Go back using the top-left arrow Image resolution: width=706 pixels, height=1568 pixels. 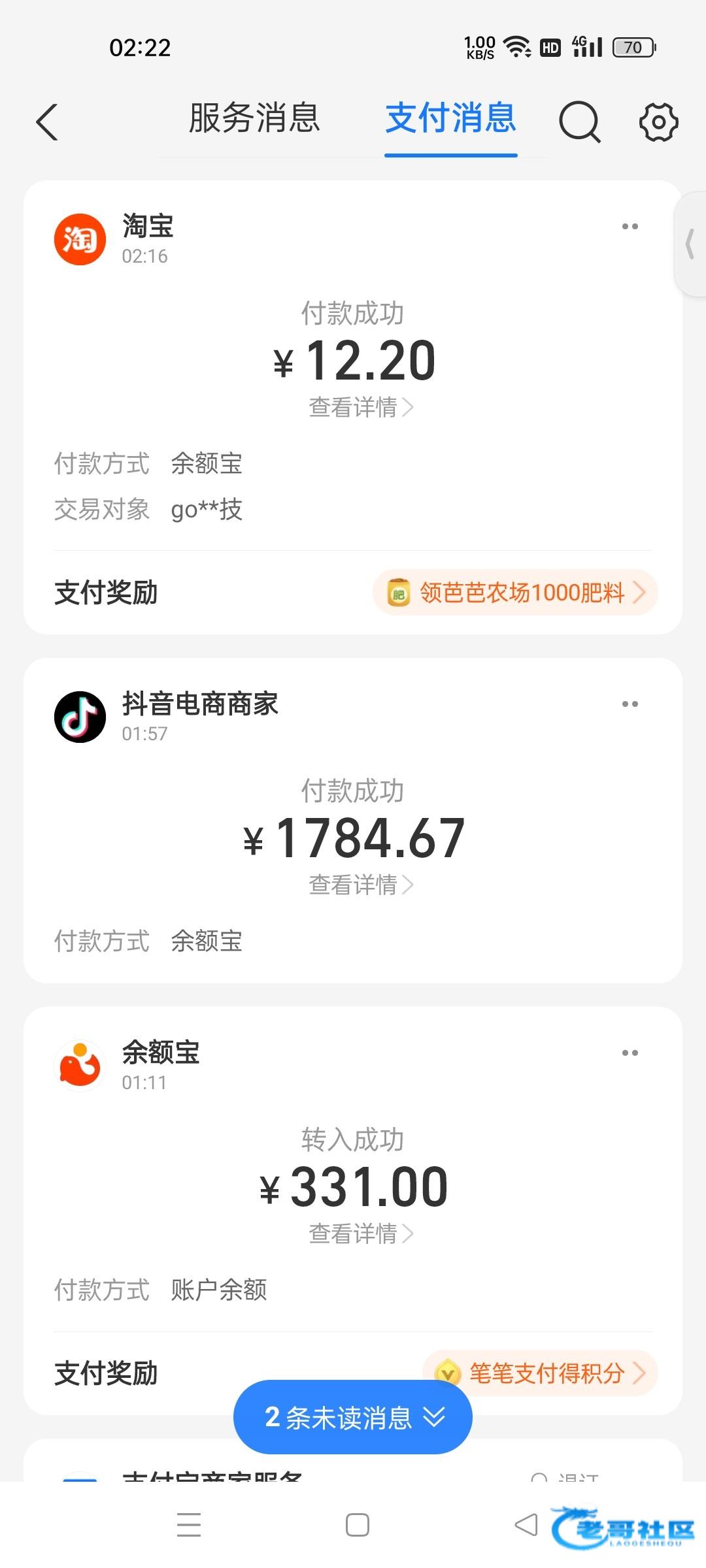[47, 122]
